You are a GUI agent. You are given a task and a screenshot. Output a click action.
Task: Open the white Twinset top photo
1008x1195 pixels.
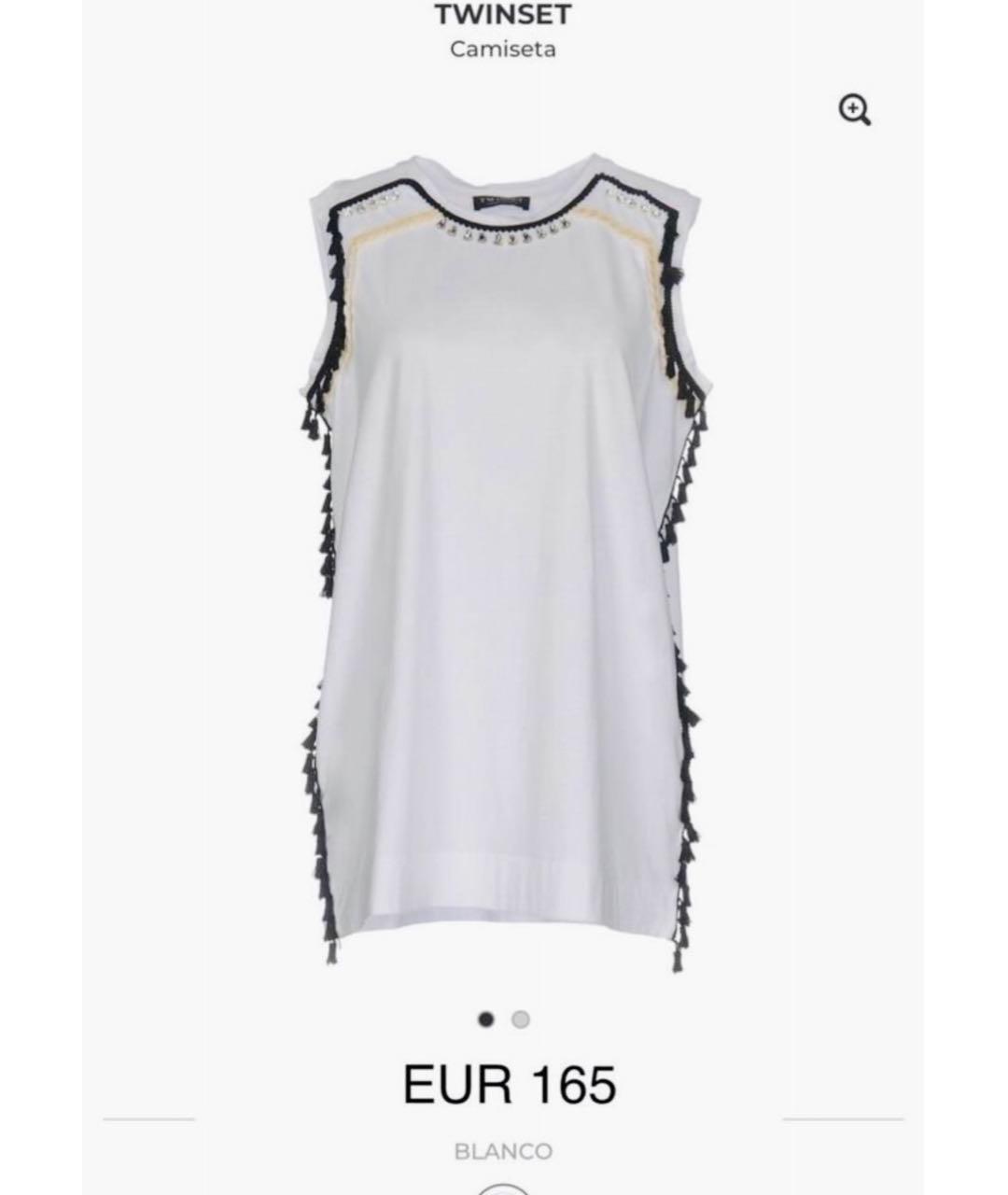pos(504,560)
